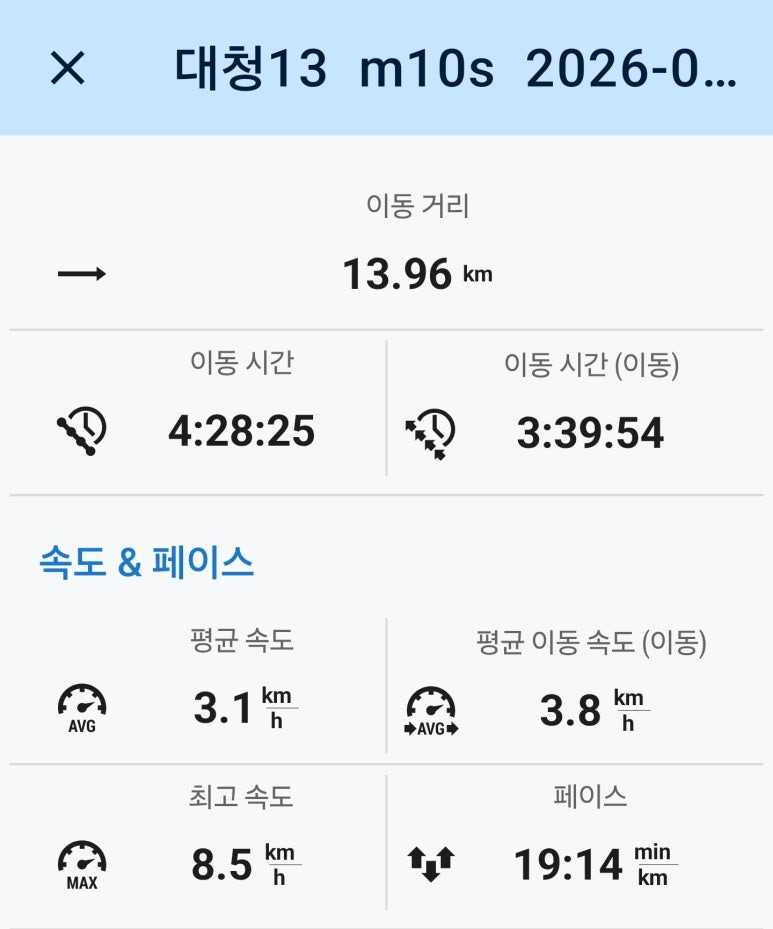The width and height of the screenshot is (773, 929).
Task: Close the 대청13 track statistics screen
Action: click(68, 68)
